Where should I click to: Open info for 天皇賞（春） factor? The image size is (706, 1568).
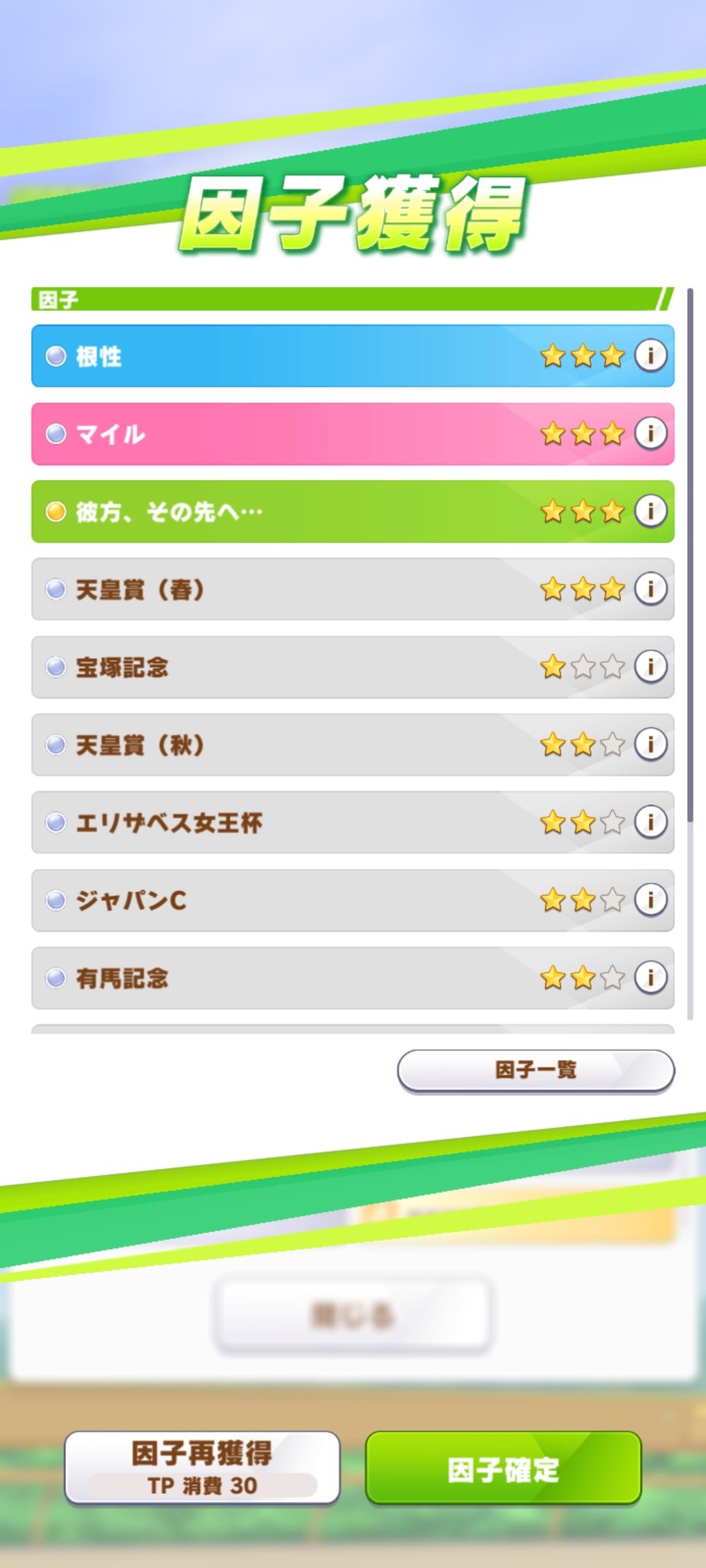650,590
